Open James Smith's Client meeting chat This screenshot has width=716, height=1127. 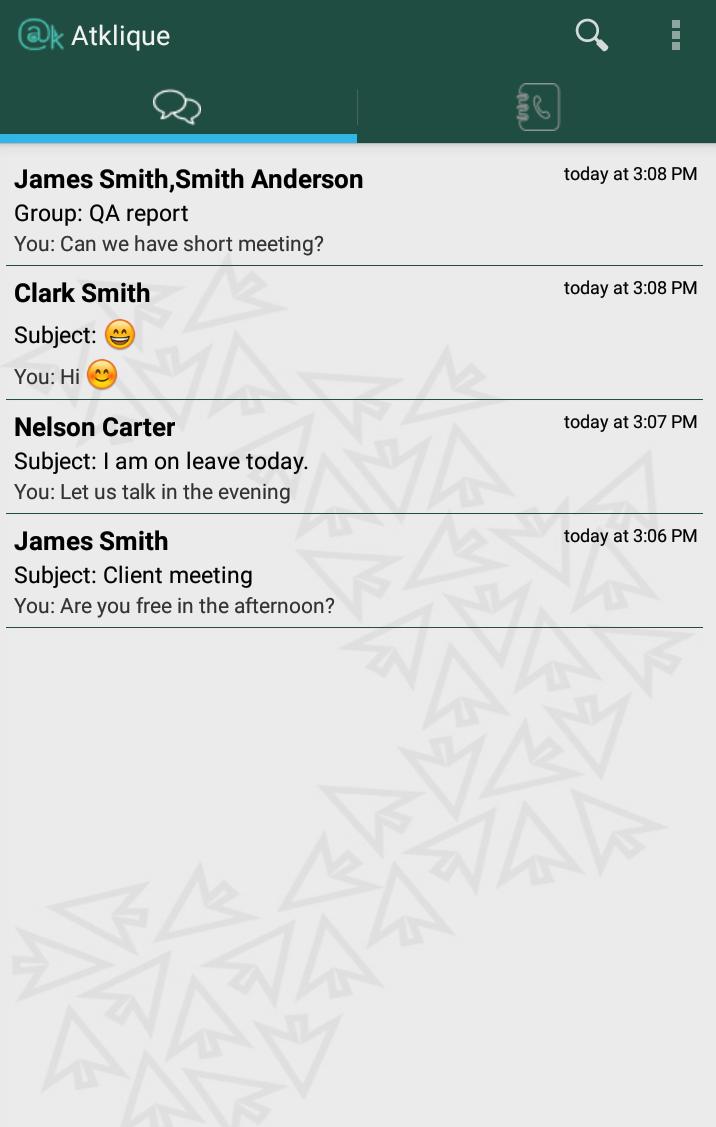(x=354, y=572)
